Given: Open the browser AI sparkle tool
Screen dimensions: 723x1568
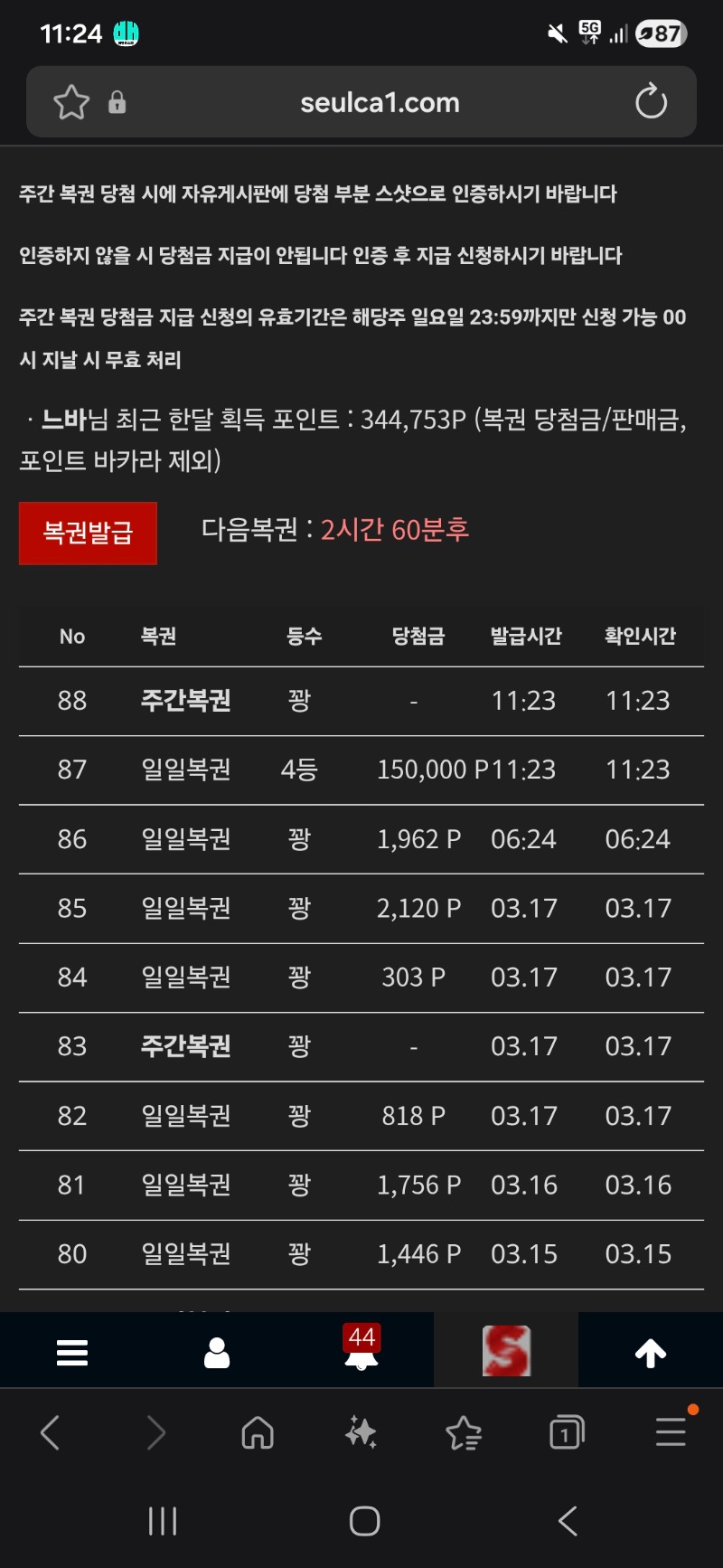Looking at the screenshot, I should click(x=361, y=1432).
